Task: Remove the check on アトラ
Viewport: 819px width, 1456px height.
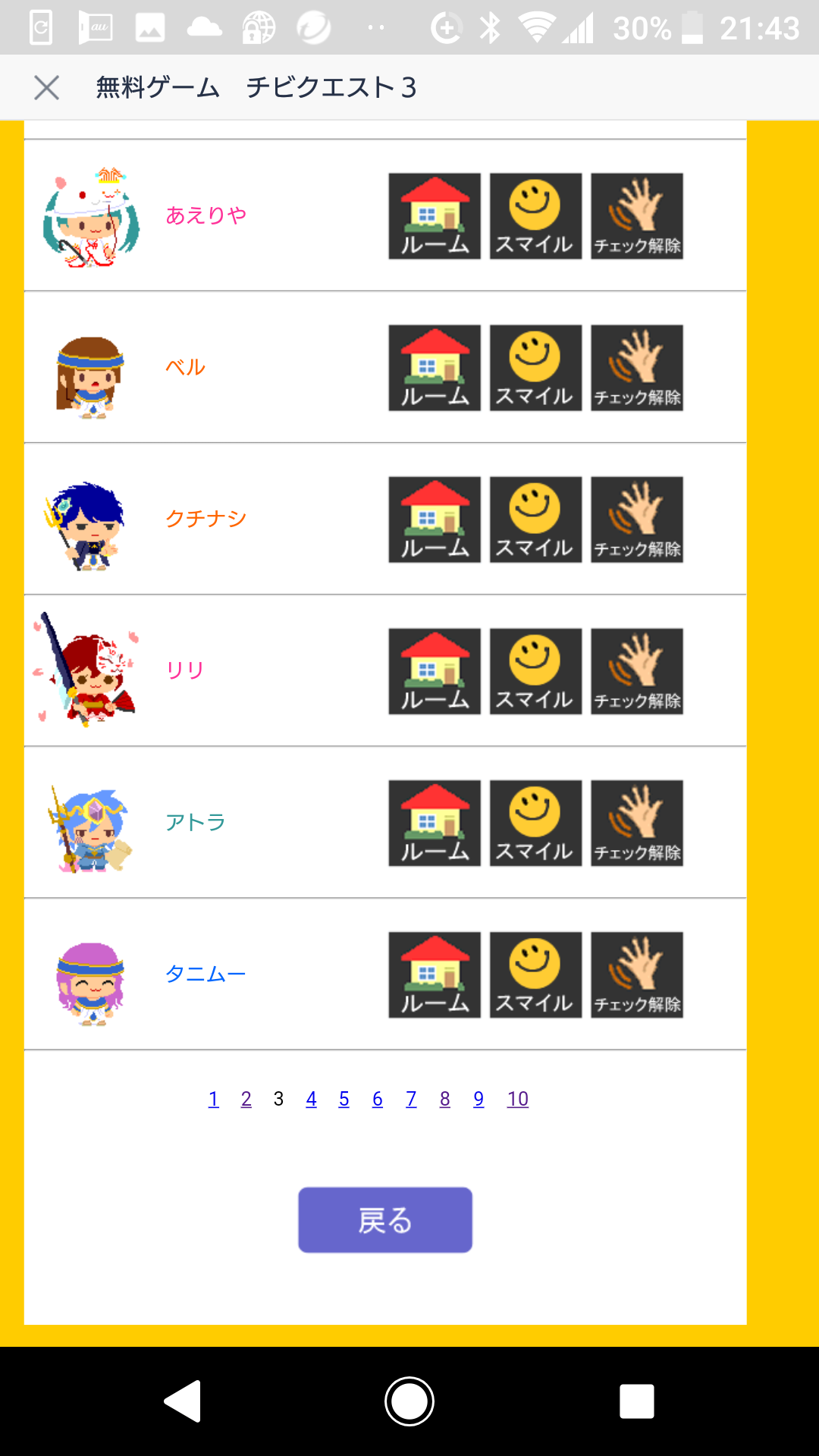Action: (x=637, y=823)
